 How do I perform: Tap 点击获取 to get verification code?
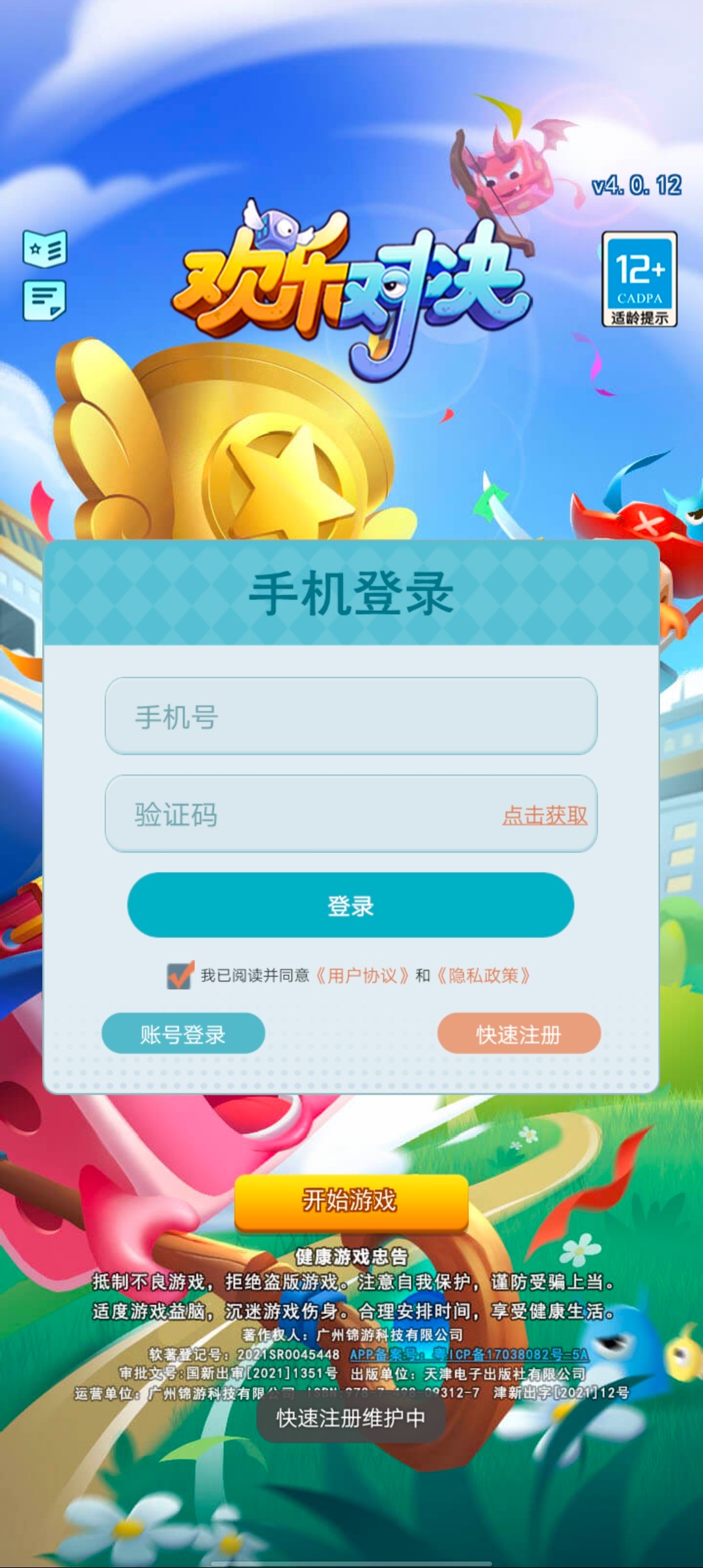[x=545, y=815]
